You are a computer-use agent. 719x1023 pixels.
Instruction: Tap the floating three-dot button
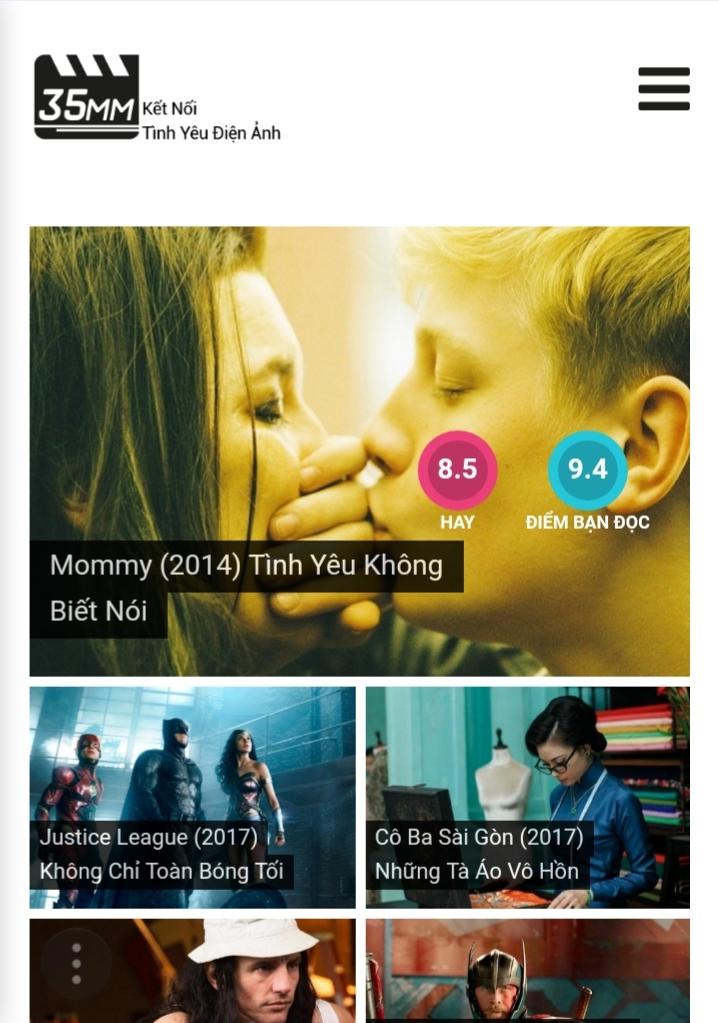coord(76,964)
